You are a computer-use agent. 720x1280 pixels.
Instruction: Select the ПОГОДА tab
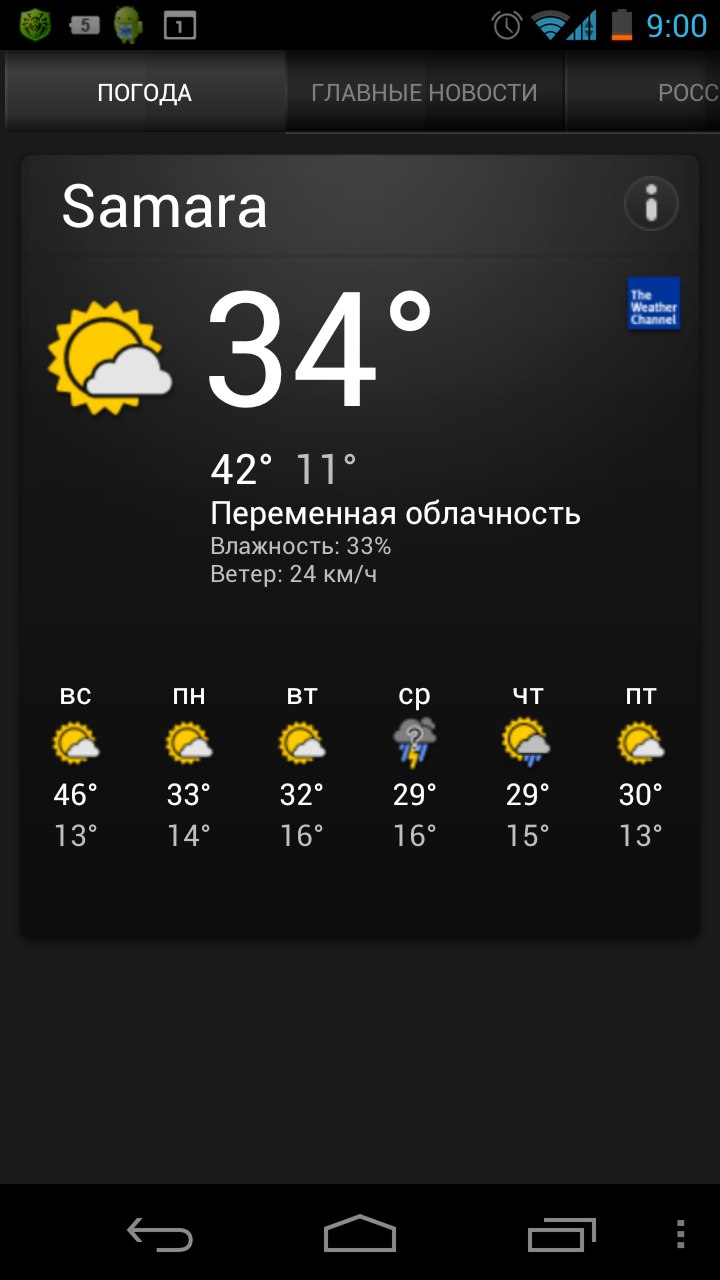[x=145, y=93]
